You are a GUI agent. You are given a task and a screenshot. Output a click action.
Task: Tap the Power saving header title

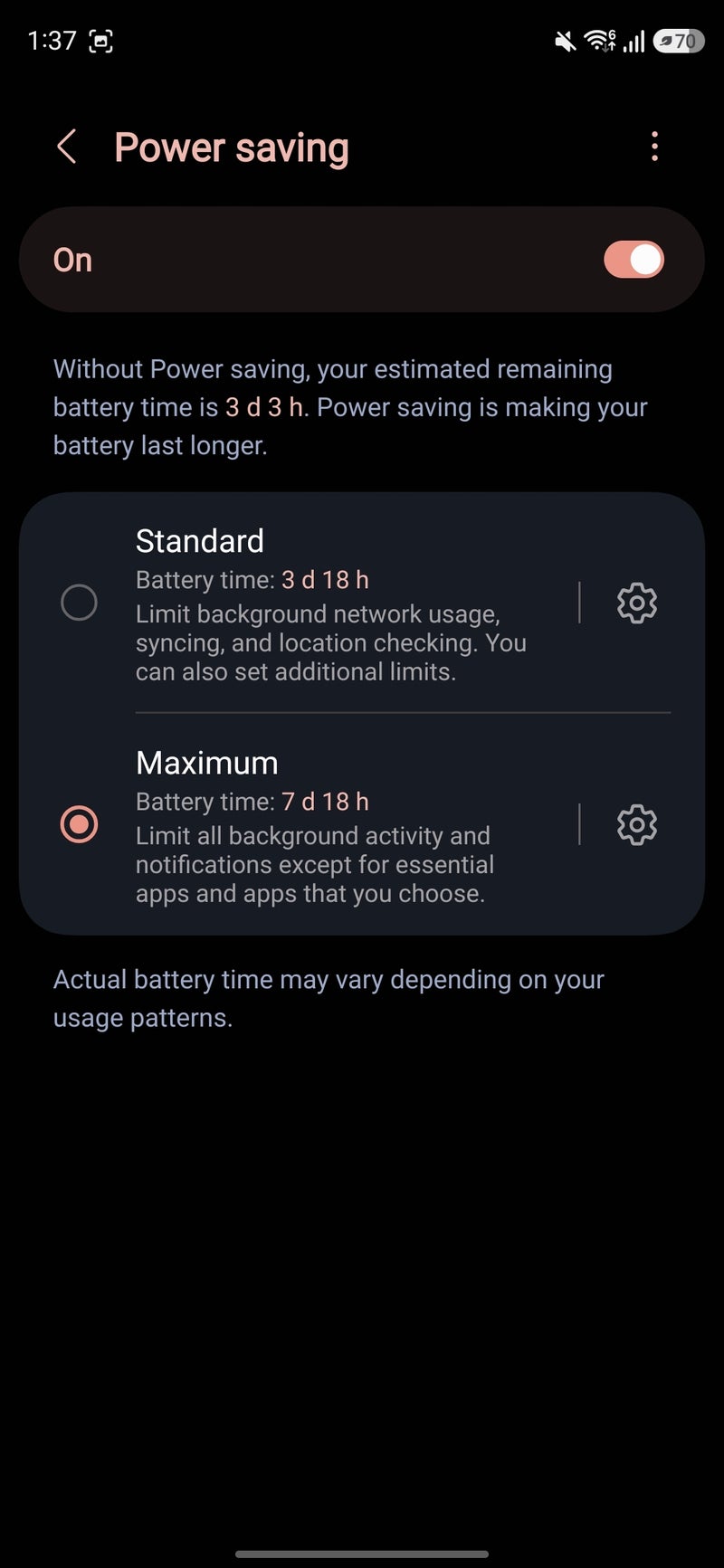coord(232,146)
